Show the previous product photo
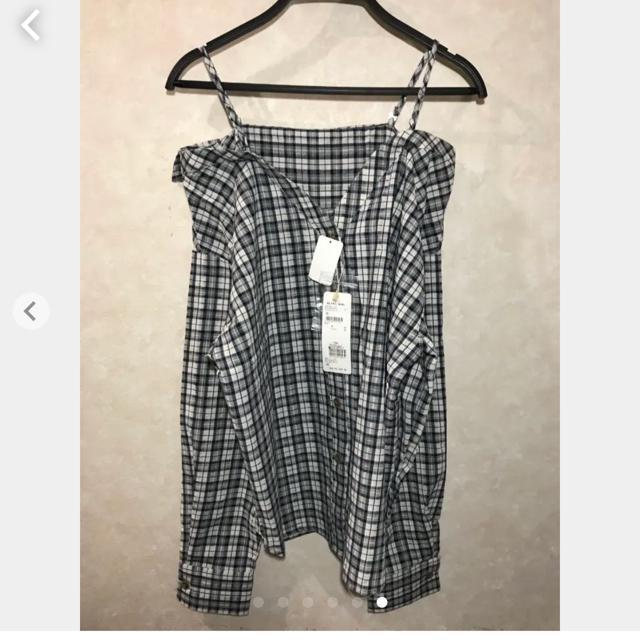 [x=31, y=312]
